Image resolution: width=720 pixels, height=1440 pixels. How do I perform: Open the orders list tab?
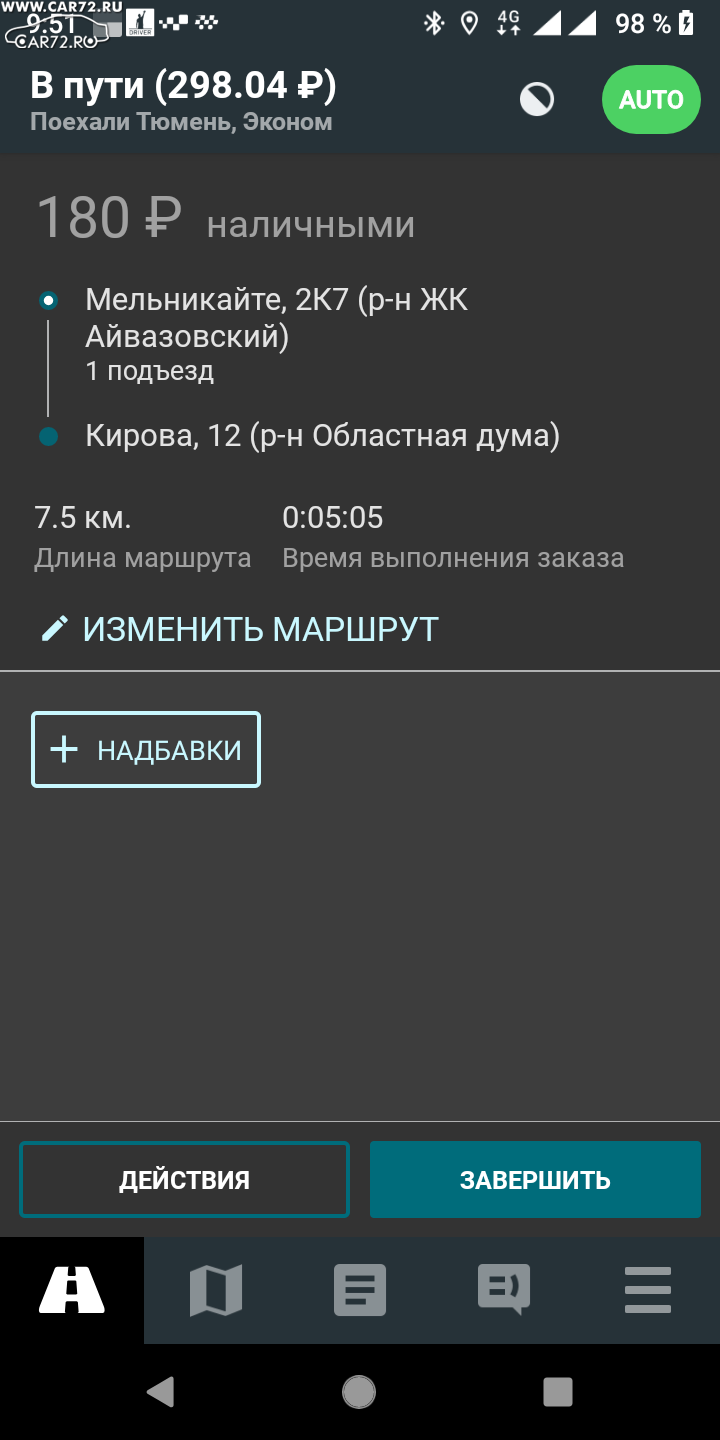(360, 1290)
